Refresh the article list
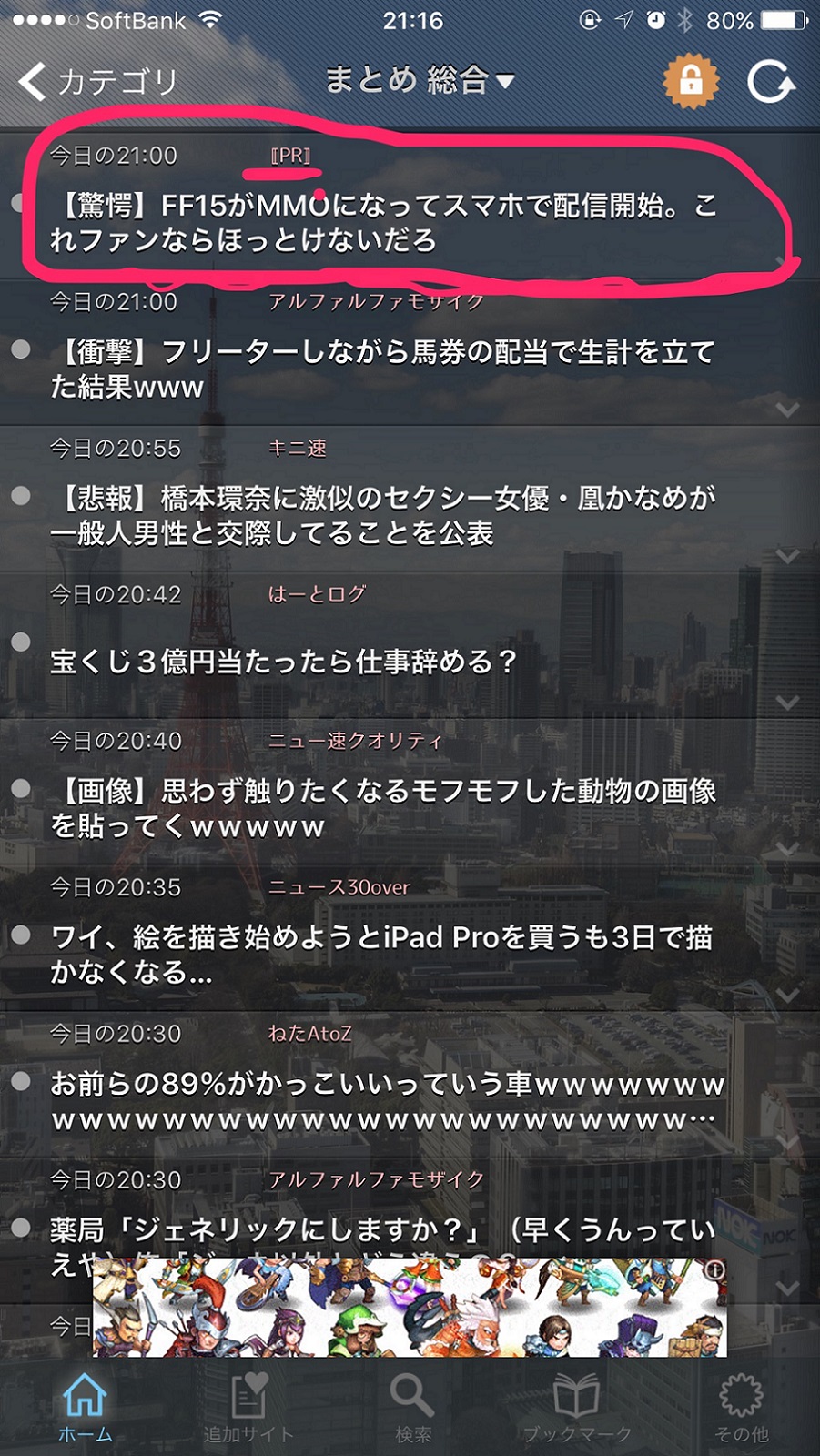This screenshot has width=820, height=1456. tap(771, 82)
